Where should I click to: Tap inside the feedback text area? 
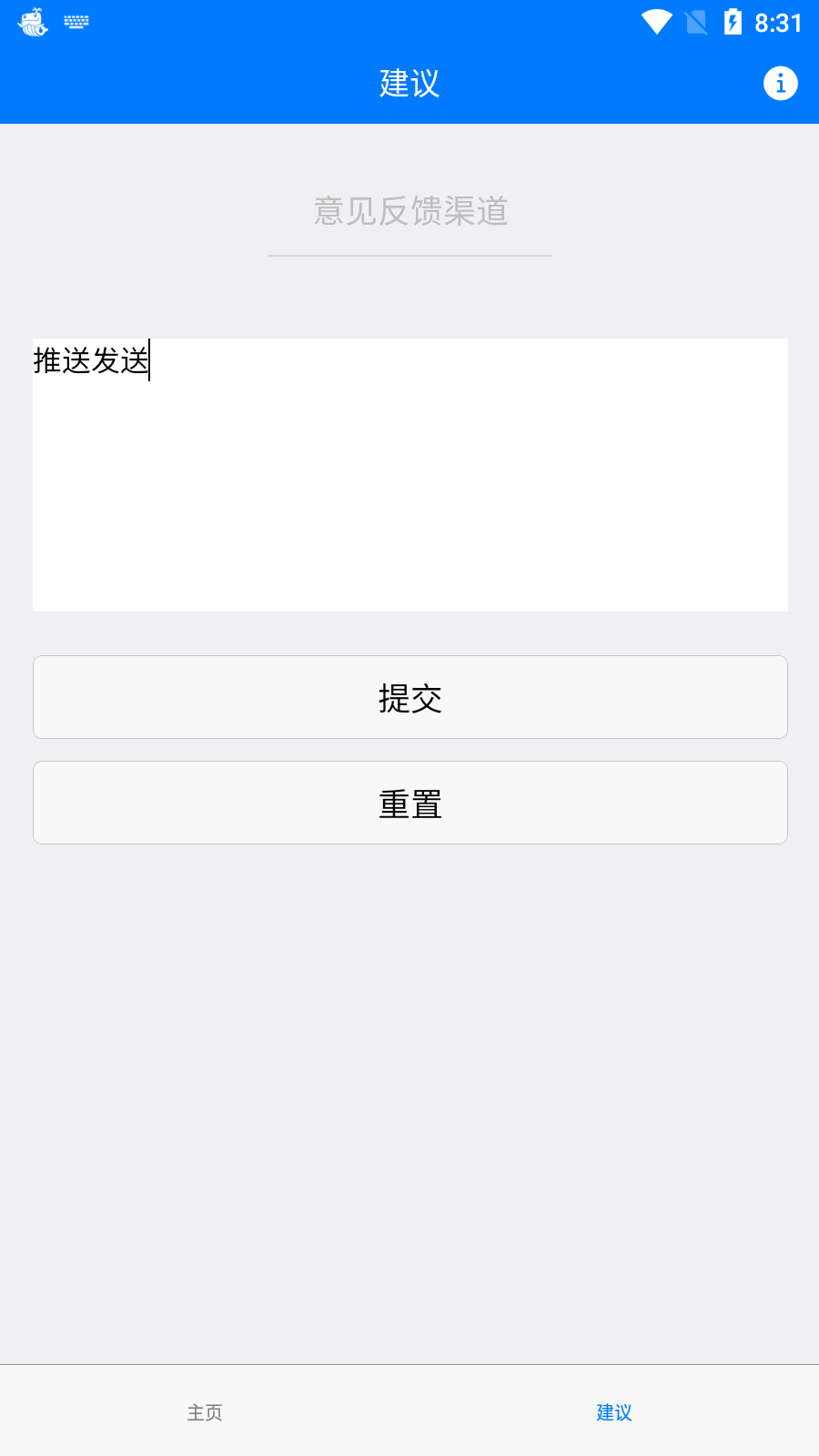[x=409, y=473]
